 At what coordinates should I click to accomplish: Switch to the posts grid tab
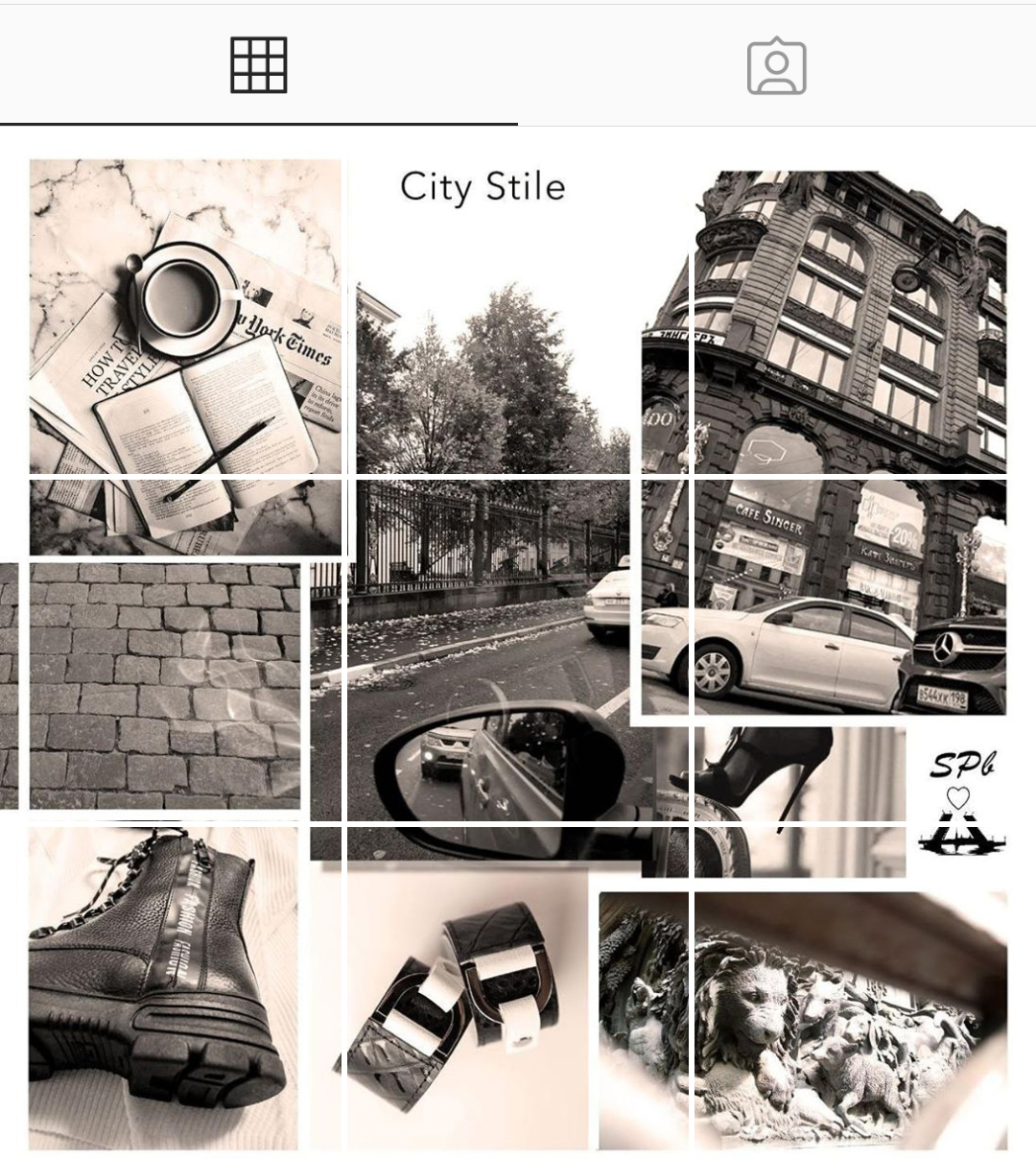[x=258, y=65]
